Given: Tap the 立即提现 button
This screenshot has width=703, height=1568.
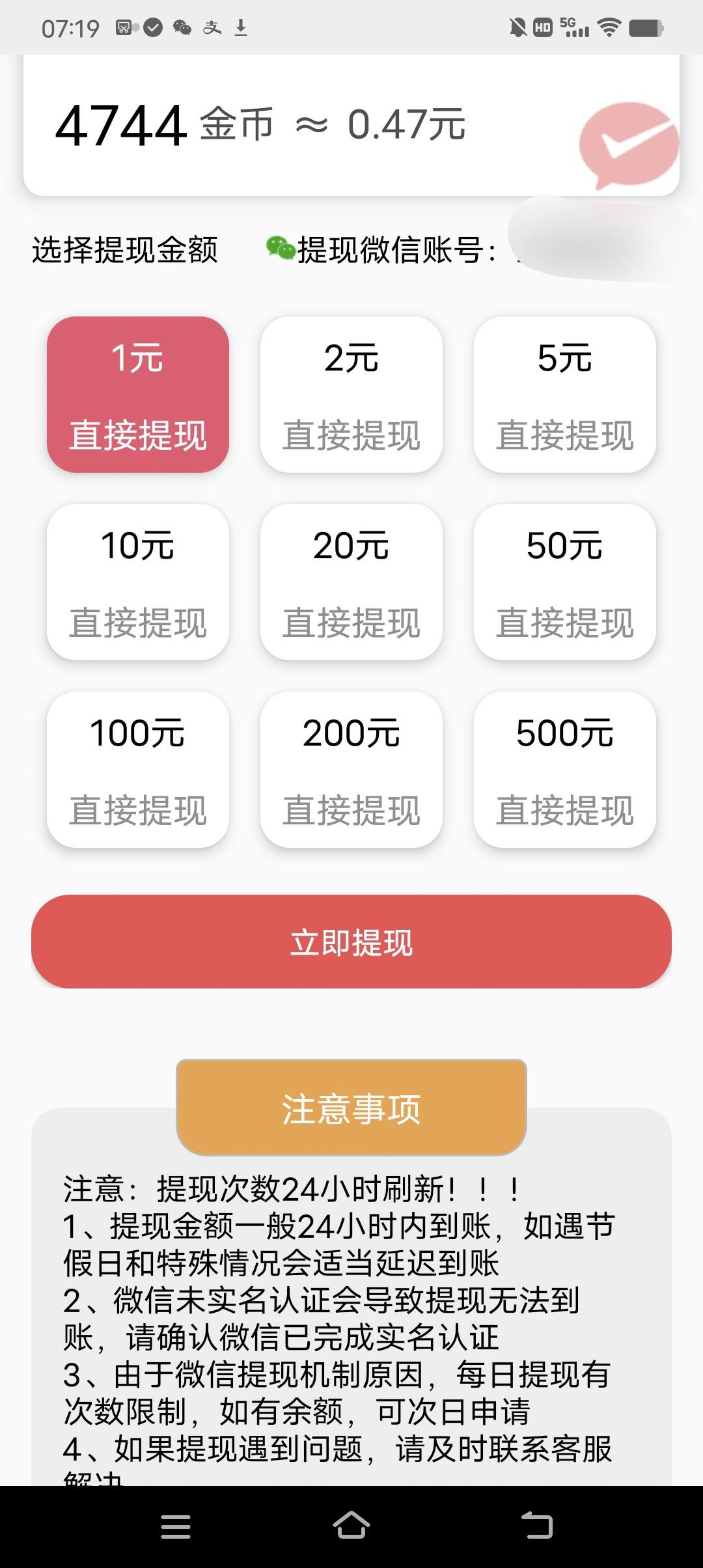Looking at the screenshot, I should 351,942.
